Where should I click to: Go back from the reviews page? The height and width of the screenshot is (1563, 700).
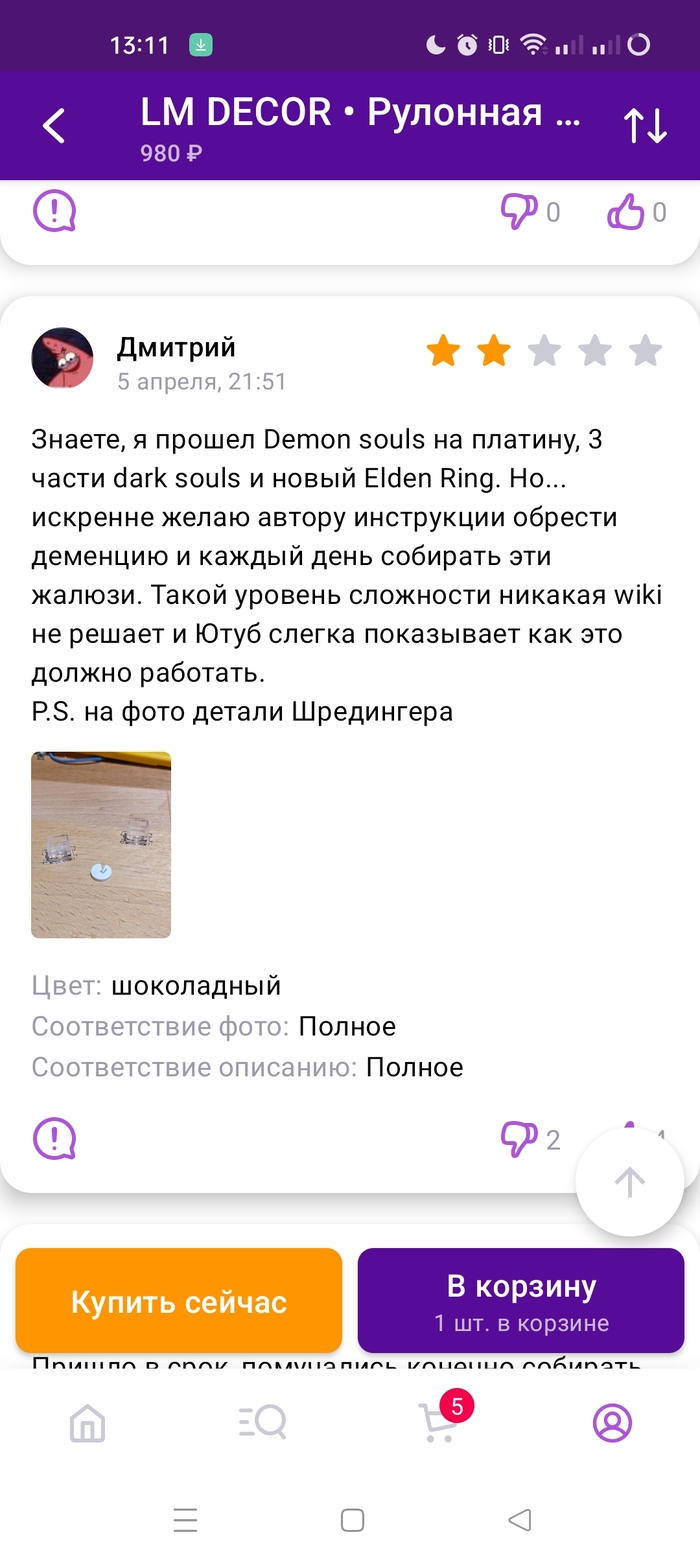(x=54, y=126)
